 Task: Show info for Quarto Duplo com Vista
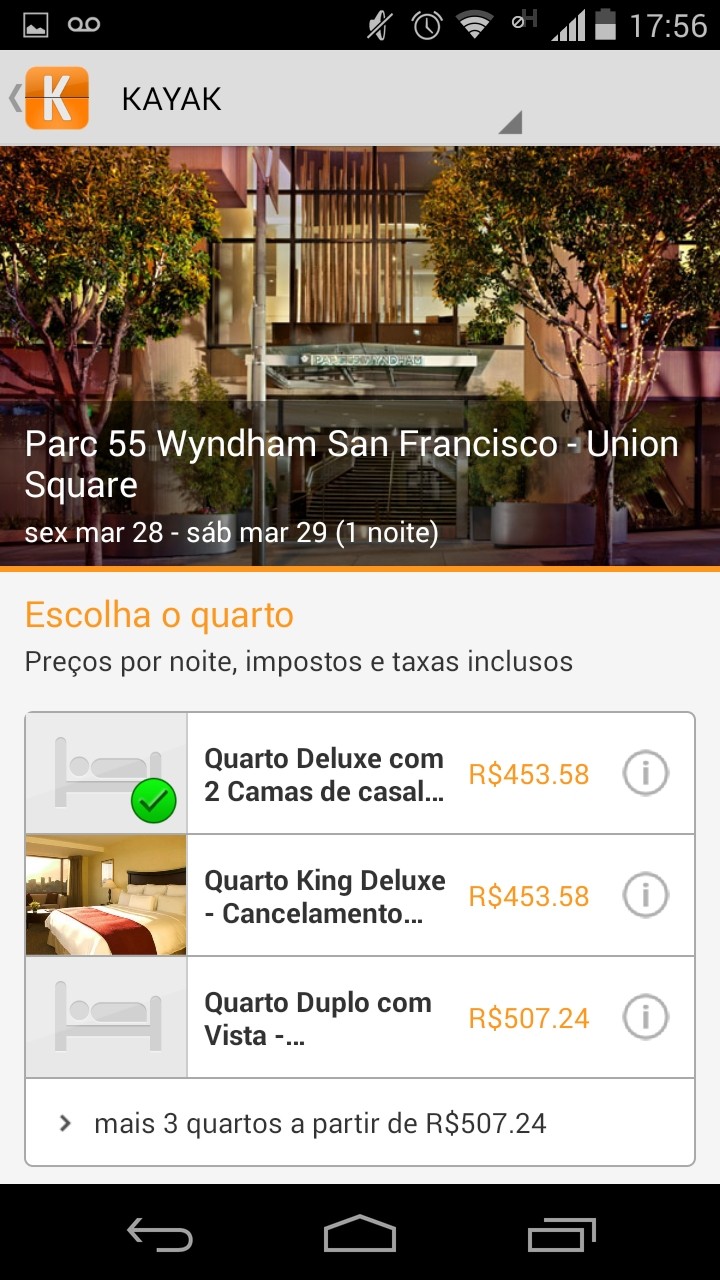tap(645, 1018)
